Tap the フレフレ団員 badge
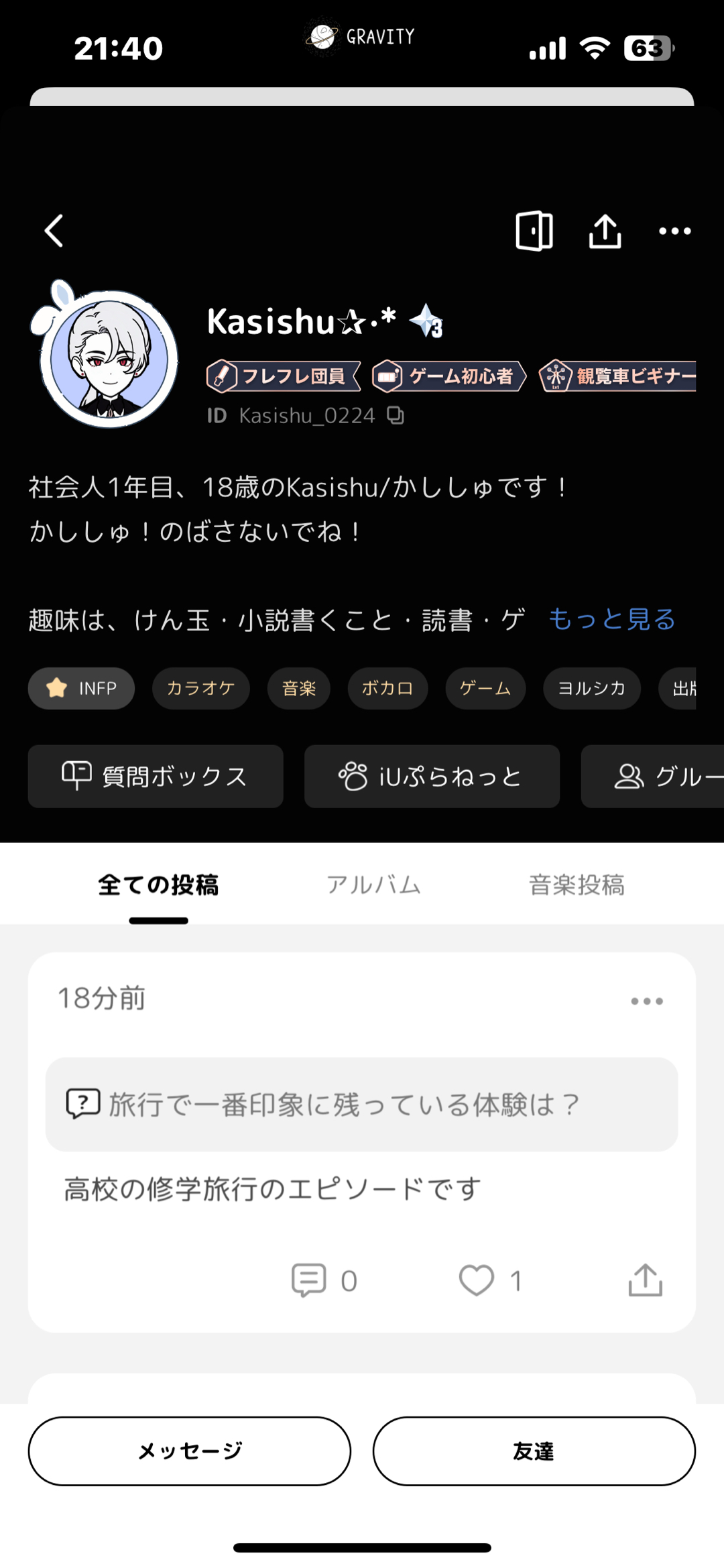 point(283,376)
